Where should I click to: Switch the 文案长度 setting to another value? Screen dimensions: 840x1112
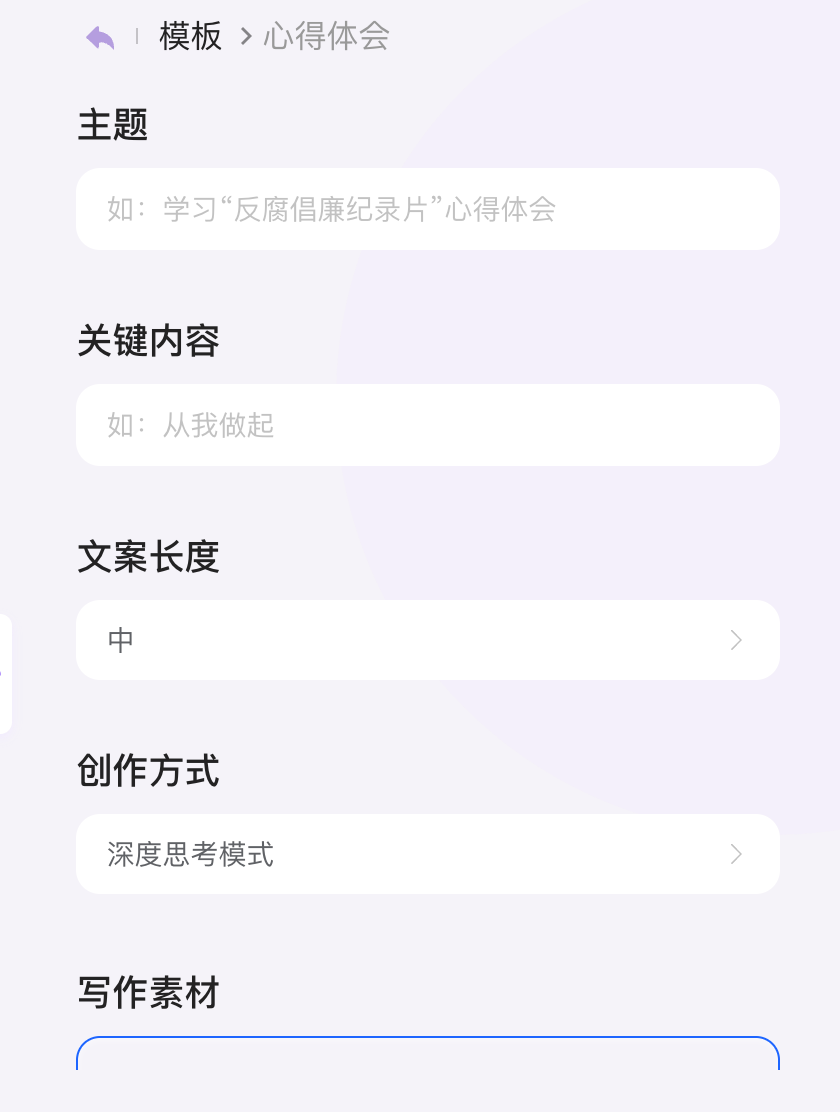(428, 640)
